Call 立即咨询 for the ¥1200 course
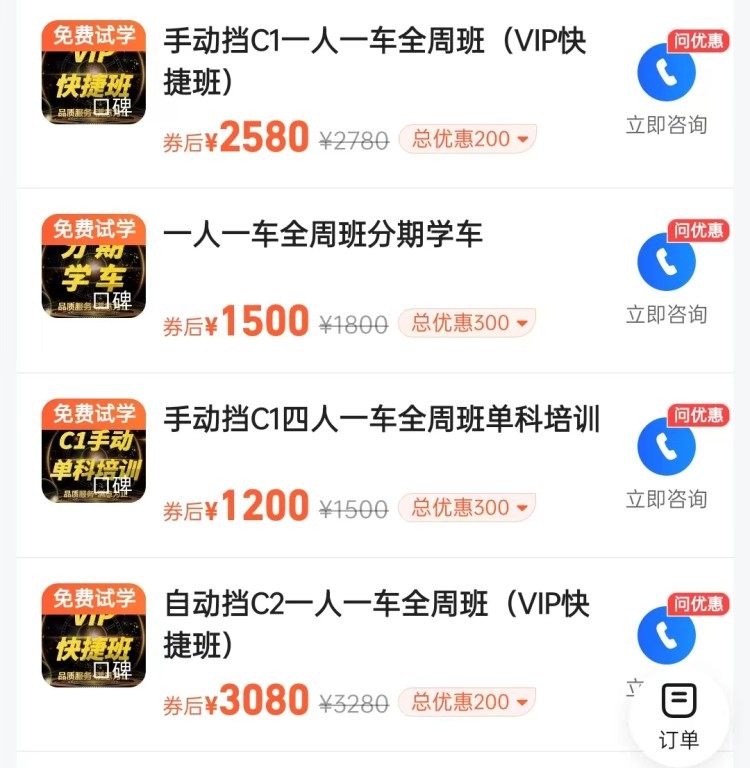The height and width of the screenshot is (768, 750). click(x=666, y=447)
